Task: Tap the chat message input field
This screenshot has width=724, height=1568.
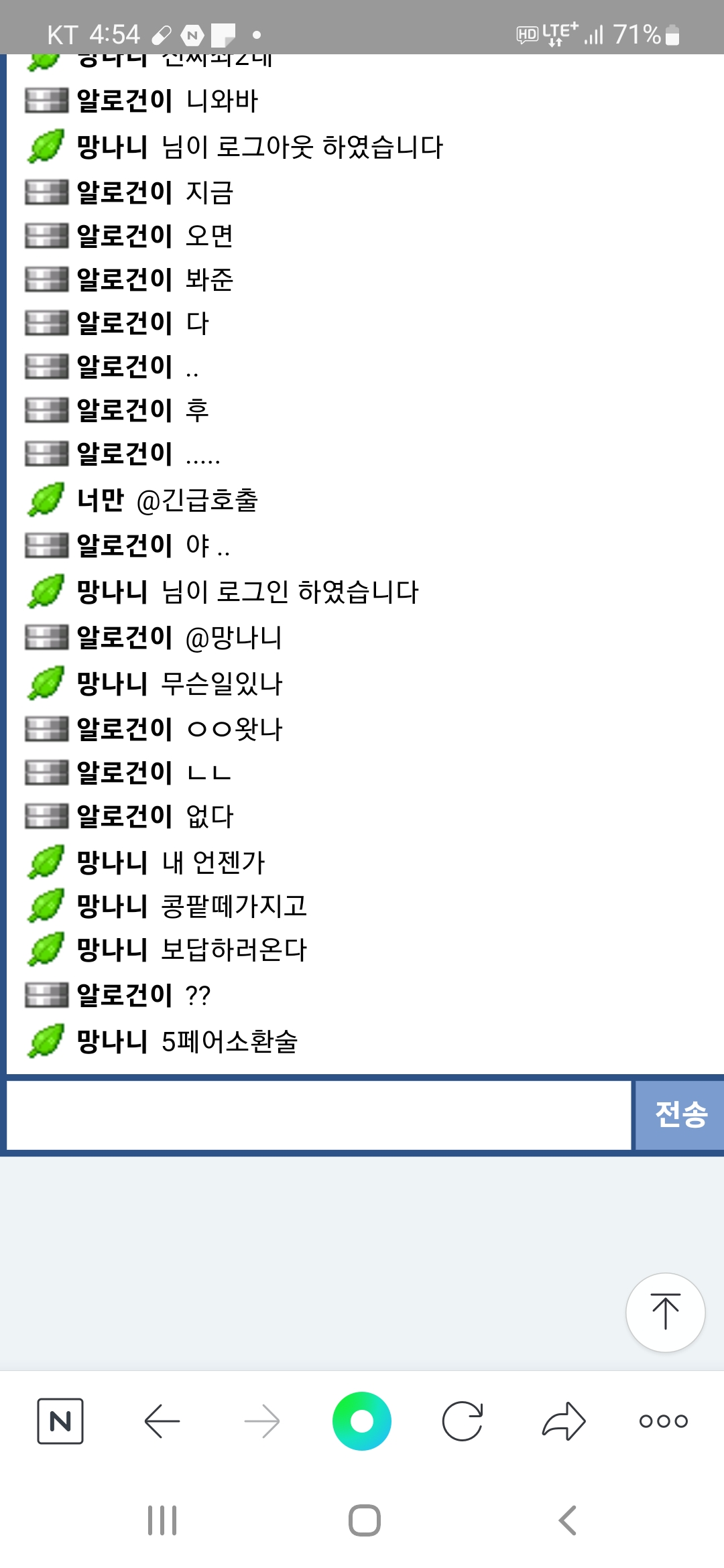Action: (319, 1115)
